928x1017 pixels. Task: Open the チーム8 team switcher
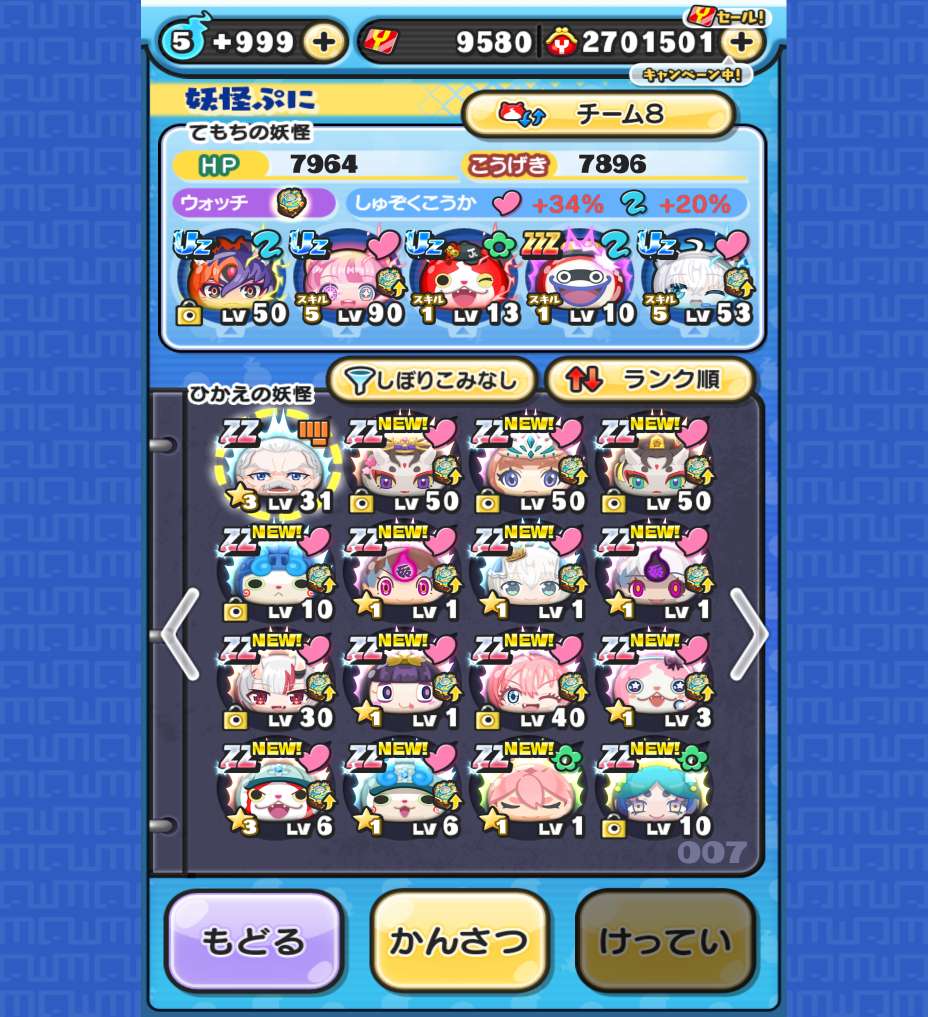(599, 114)
